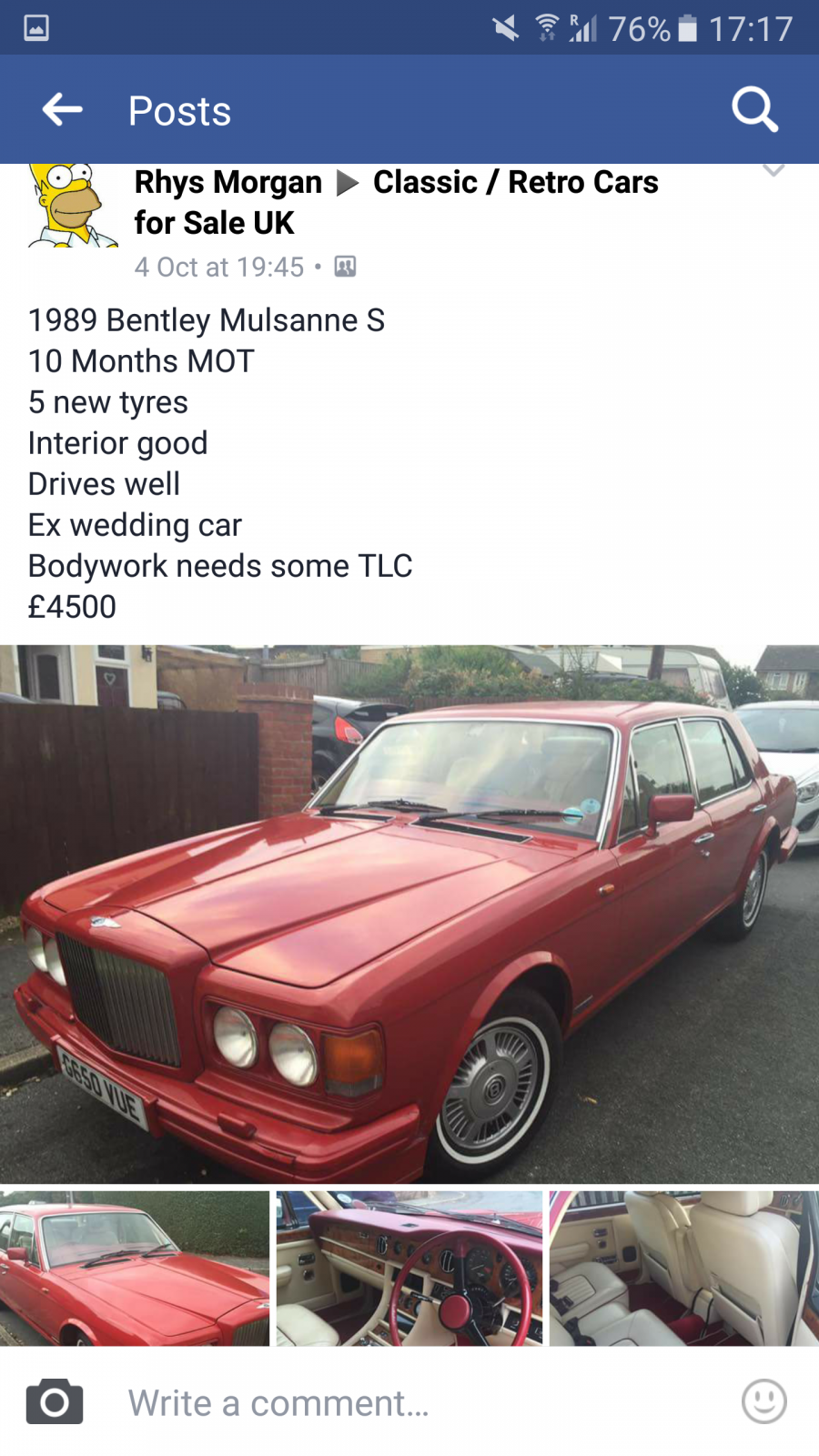Image resolution: width=819 pixels, height=1456 pixels.
Task: Open search with the magnifier icon
Action: (754, 110)
